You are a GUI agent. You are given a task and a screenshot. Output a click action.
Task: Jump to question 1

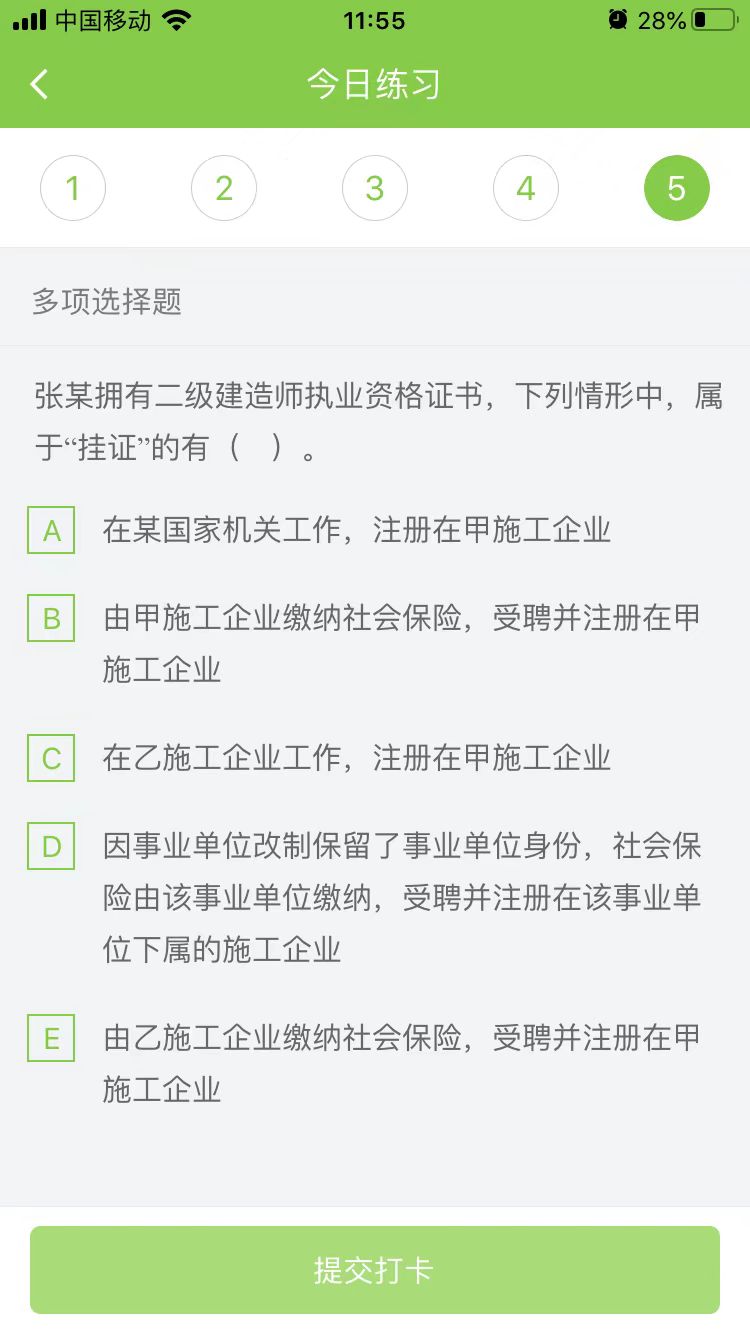(73, 188)
